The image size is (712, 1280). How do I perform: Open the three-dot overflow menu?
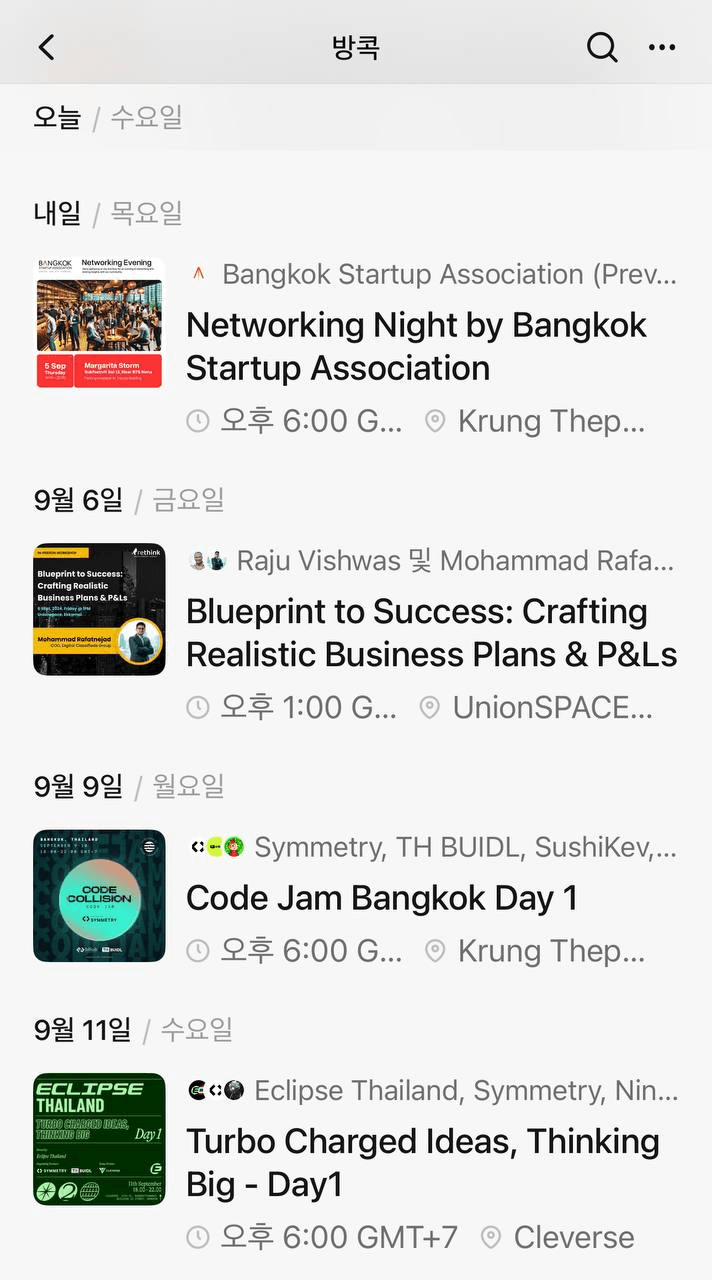tap(662, 47)
